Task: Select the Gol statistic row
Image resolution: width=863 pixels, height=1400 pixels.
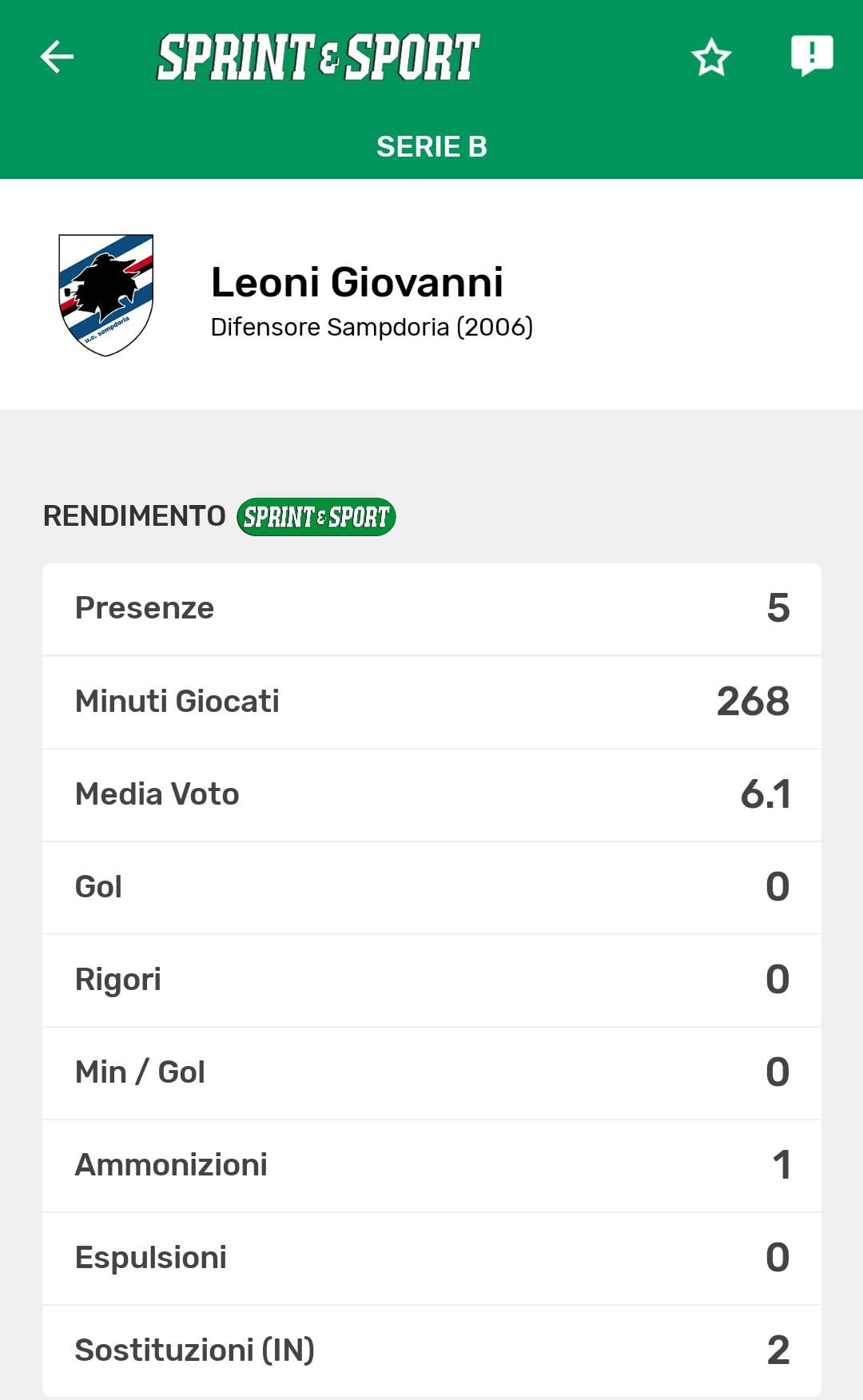Action: coord(431,887)
